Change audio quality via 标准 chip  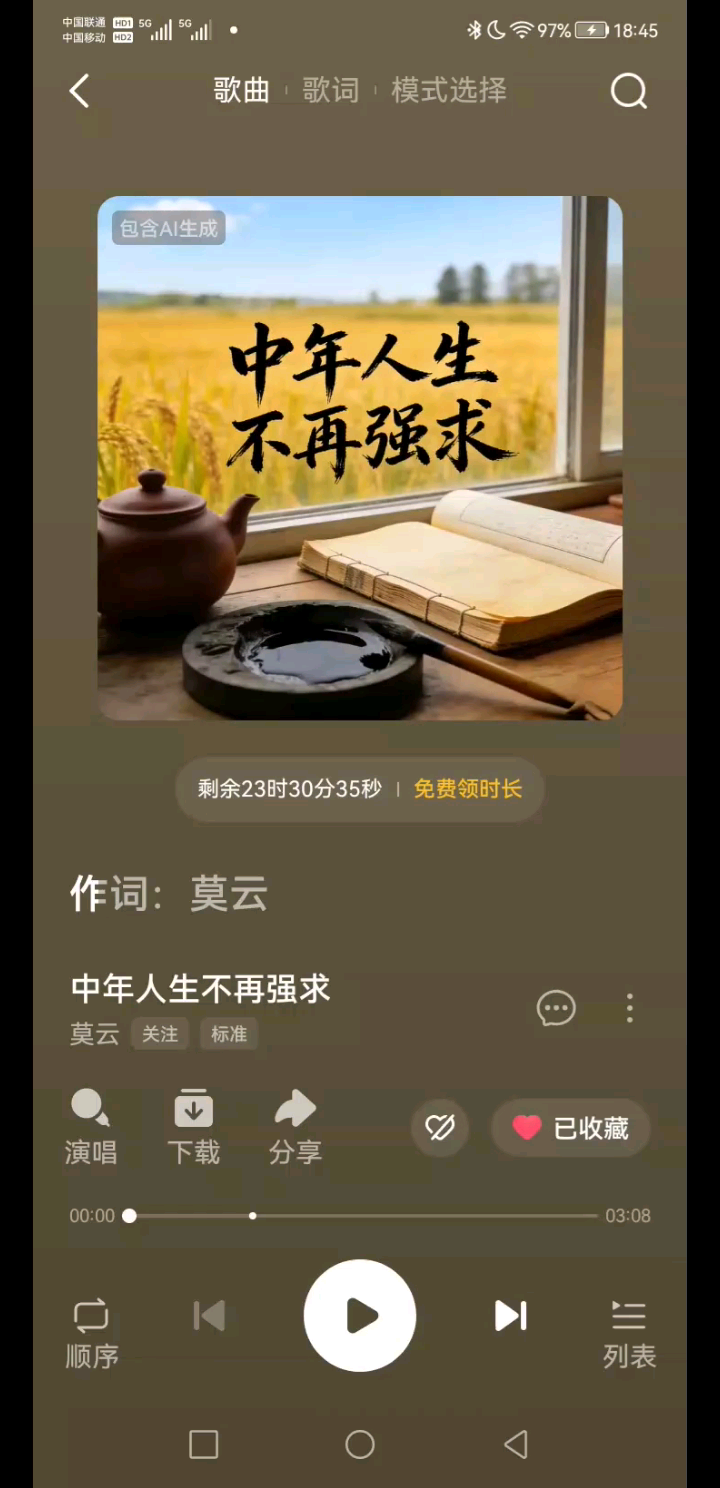229,1034
